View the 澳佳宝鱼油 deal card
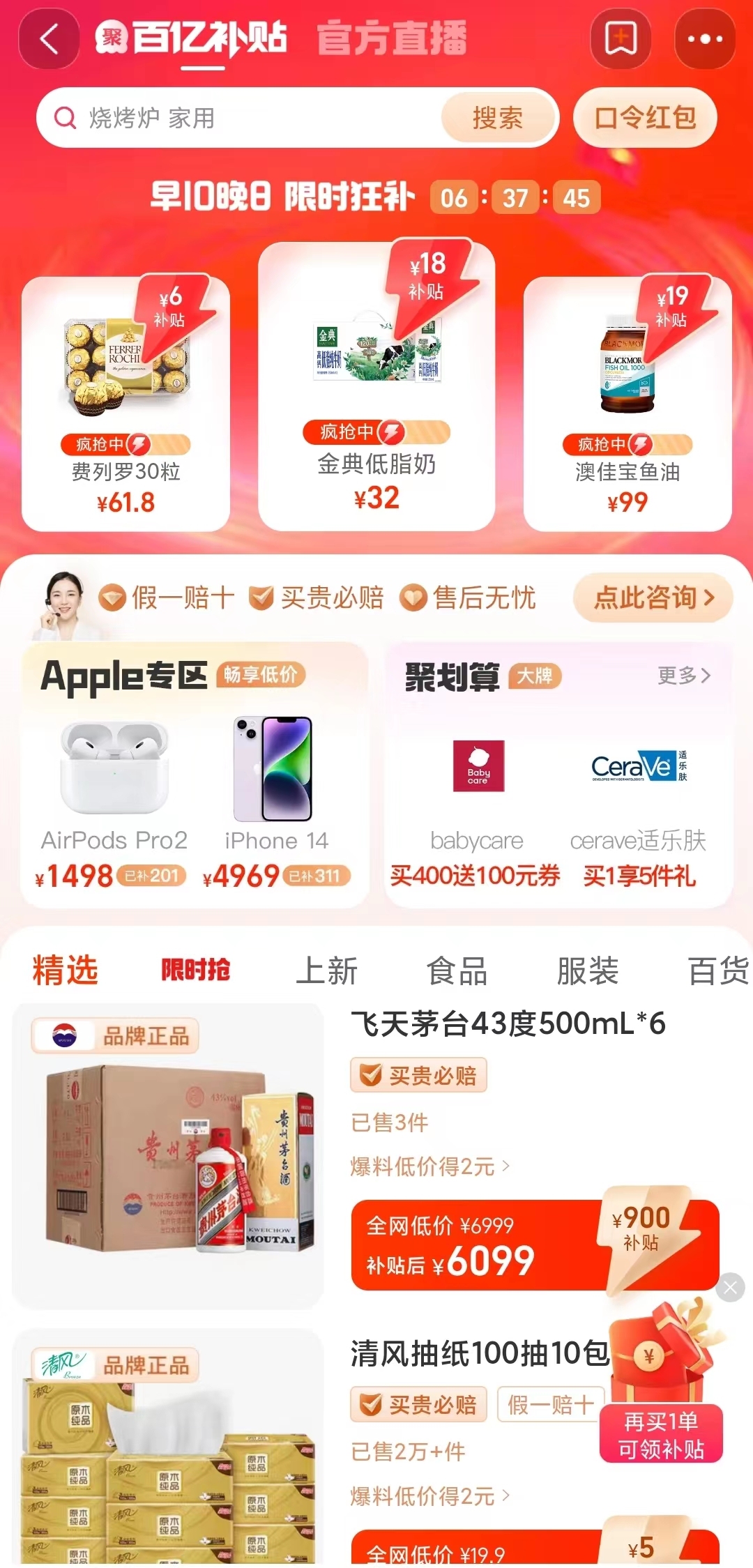753x1568 pixels. tap(627, 404)
